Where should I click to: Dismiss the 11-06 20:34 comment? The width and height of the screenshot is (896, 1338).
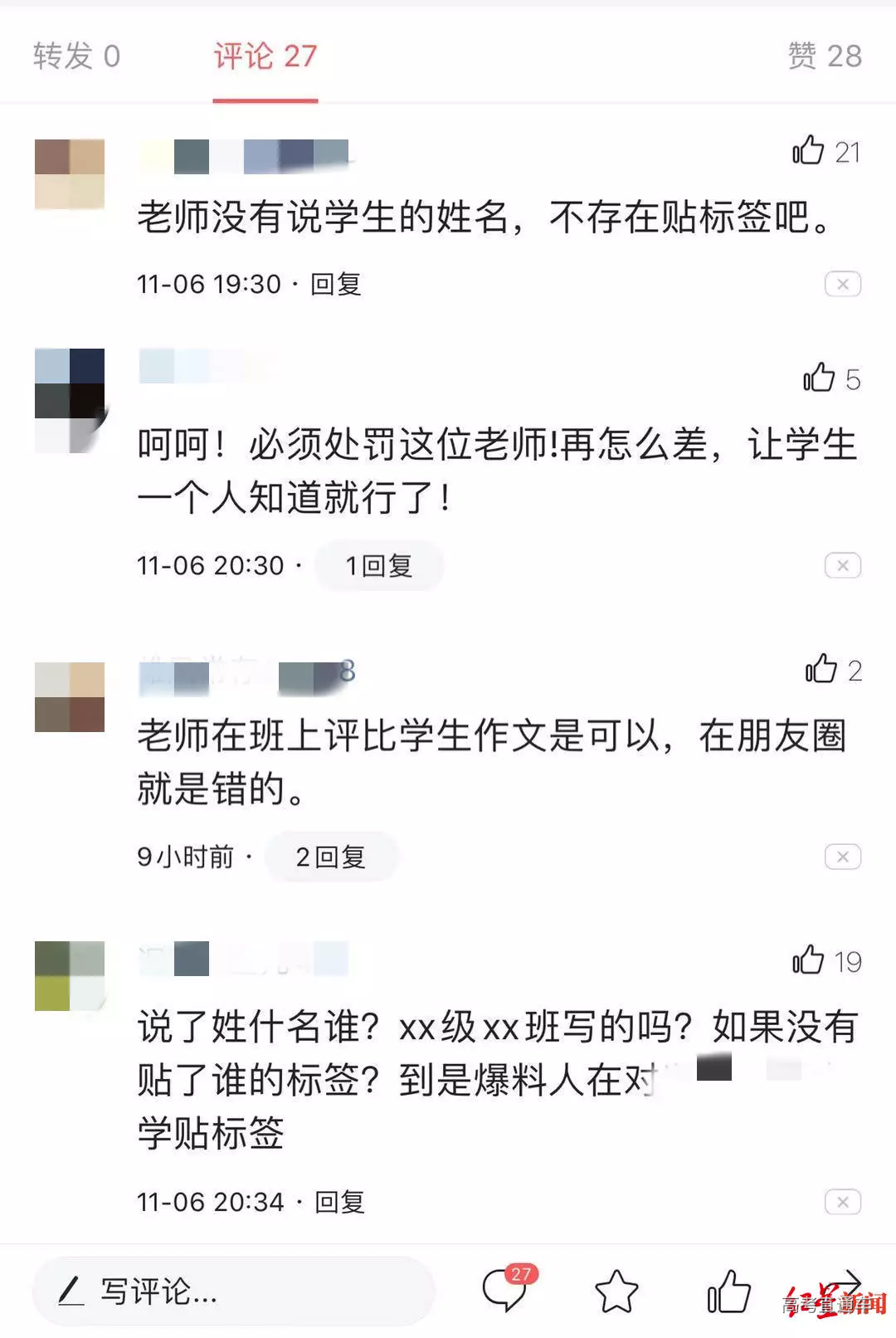[x=842, y=1202]
